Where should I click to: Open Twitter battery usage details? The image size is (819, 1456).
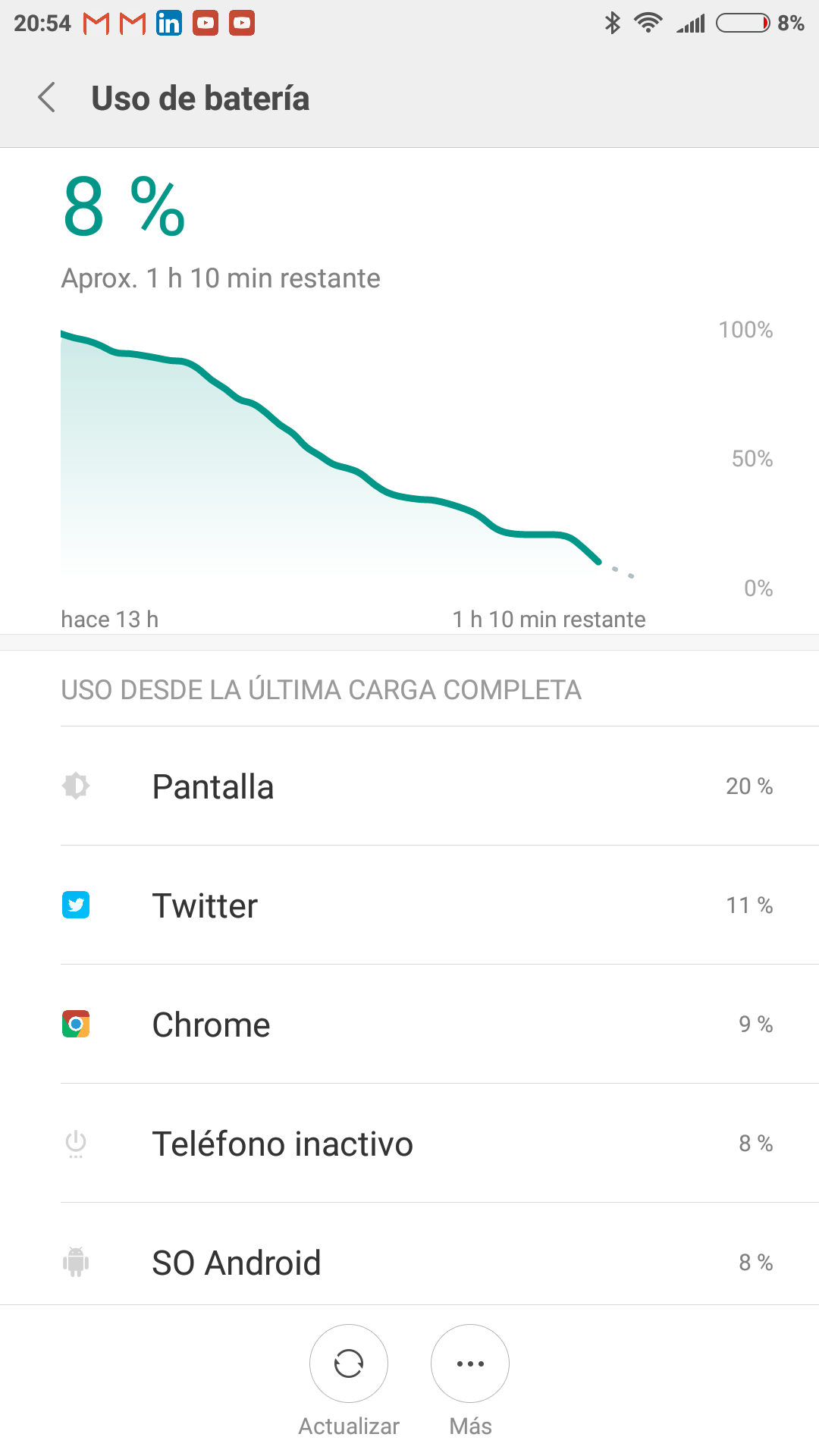pos(409,905)
